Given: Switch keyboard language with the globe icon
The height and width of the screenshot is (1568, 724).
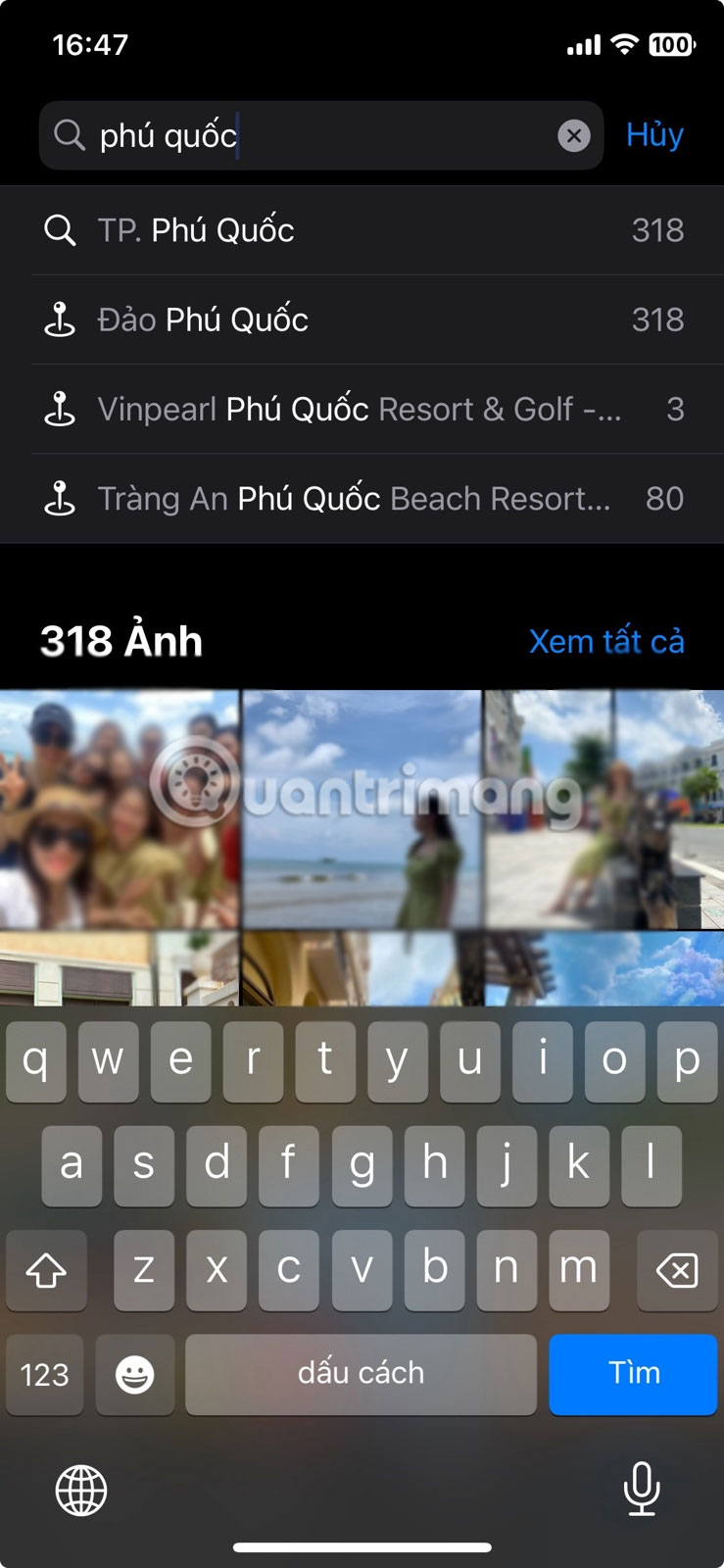Looking at the screenshot, I should (81, 1490).
